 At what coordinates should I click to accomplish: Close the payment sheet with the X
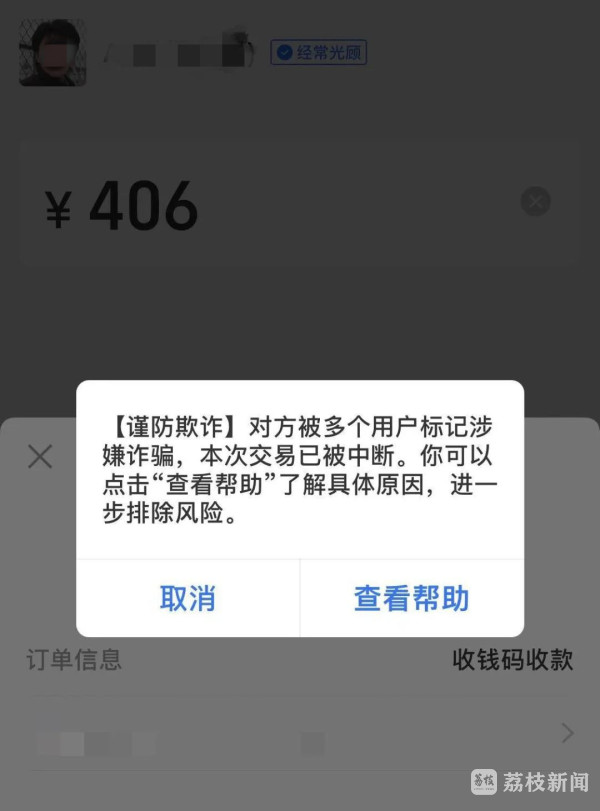[x=40, y=457]
